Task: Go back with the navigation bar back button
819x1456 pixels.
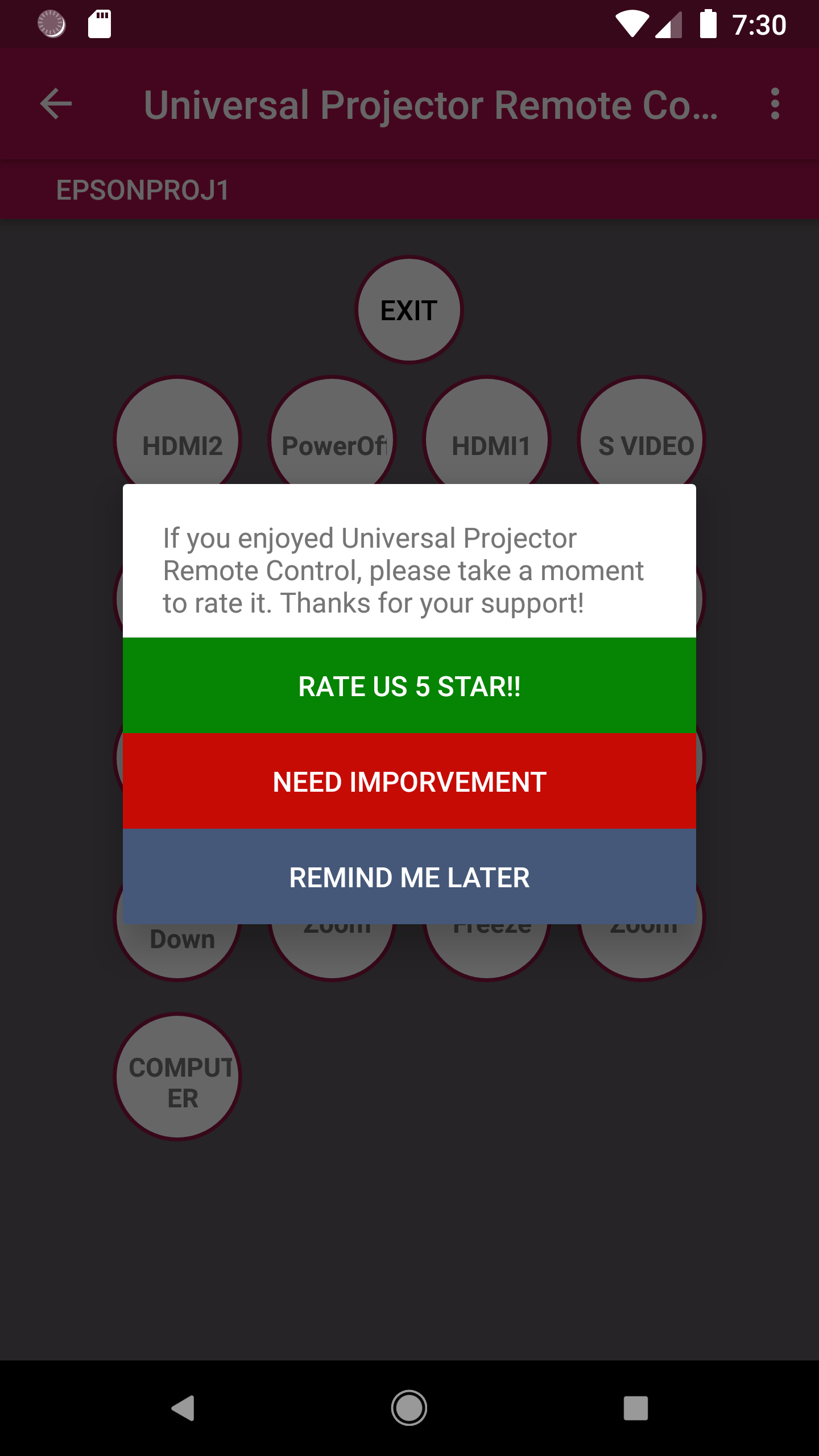Action: [183, 1408]
